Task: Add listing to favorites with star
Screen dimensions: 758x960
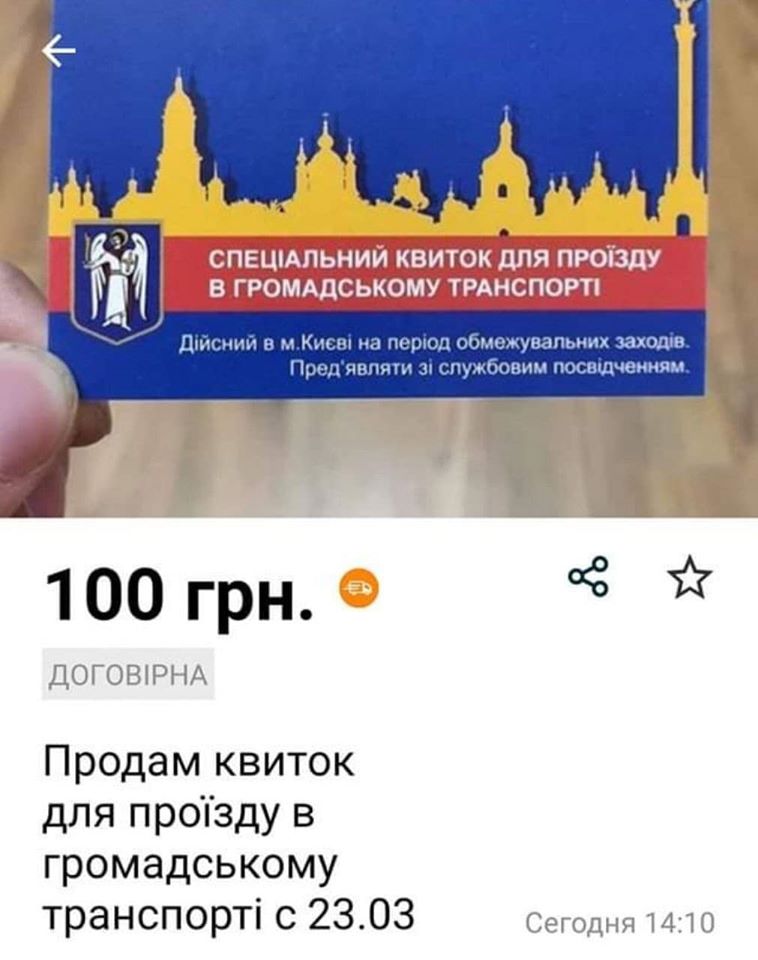Action: tap(690, 578)
